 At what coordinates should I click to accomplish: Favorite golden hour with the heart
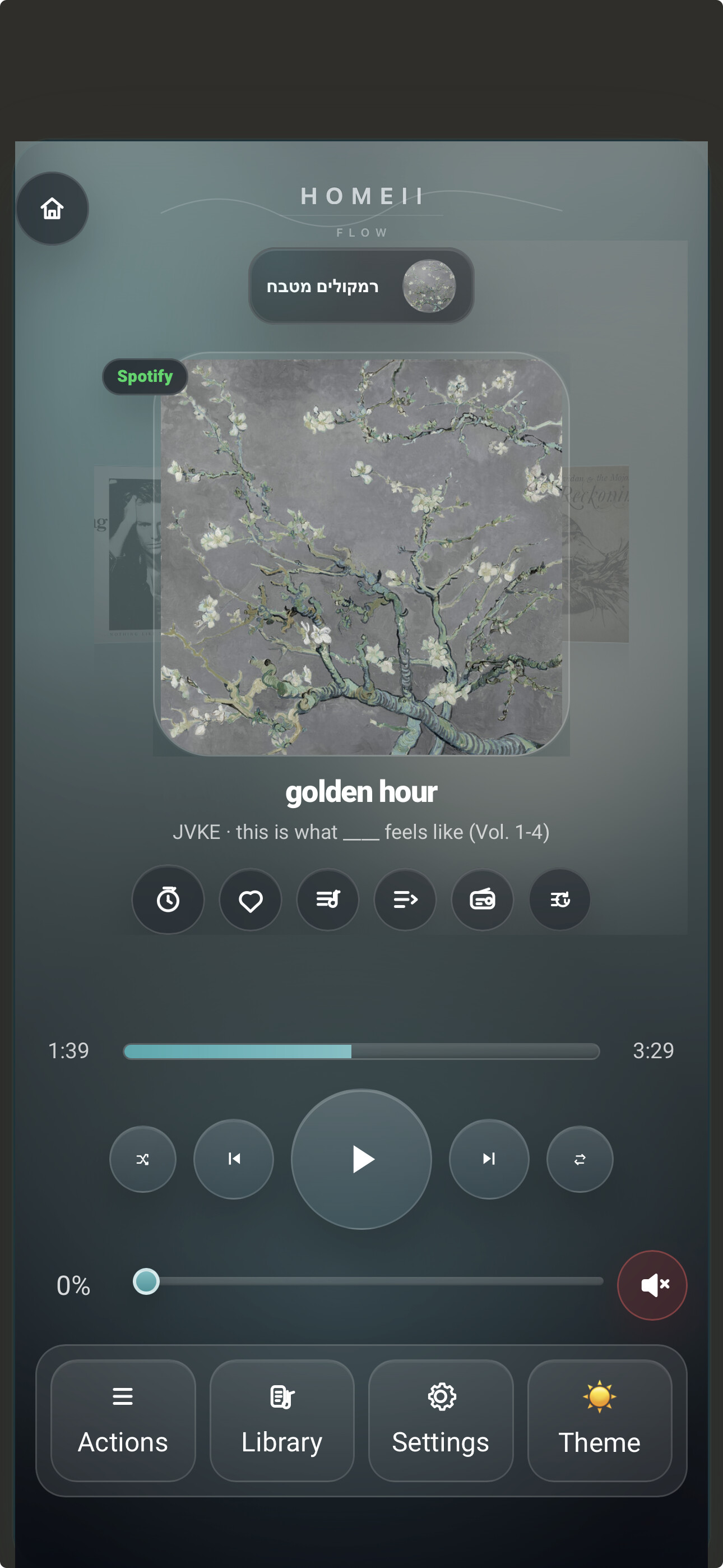[250, 900]
